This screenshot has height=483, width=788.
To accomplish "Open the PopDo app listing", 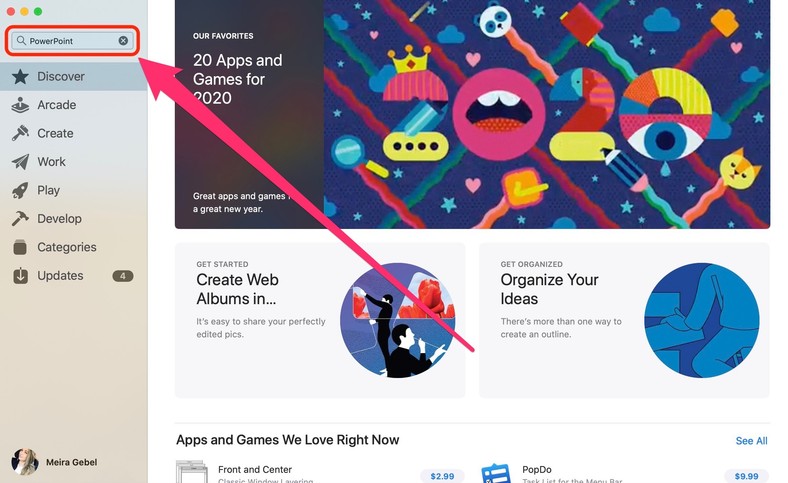I will (536, 470).
